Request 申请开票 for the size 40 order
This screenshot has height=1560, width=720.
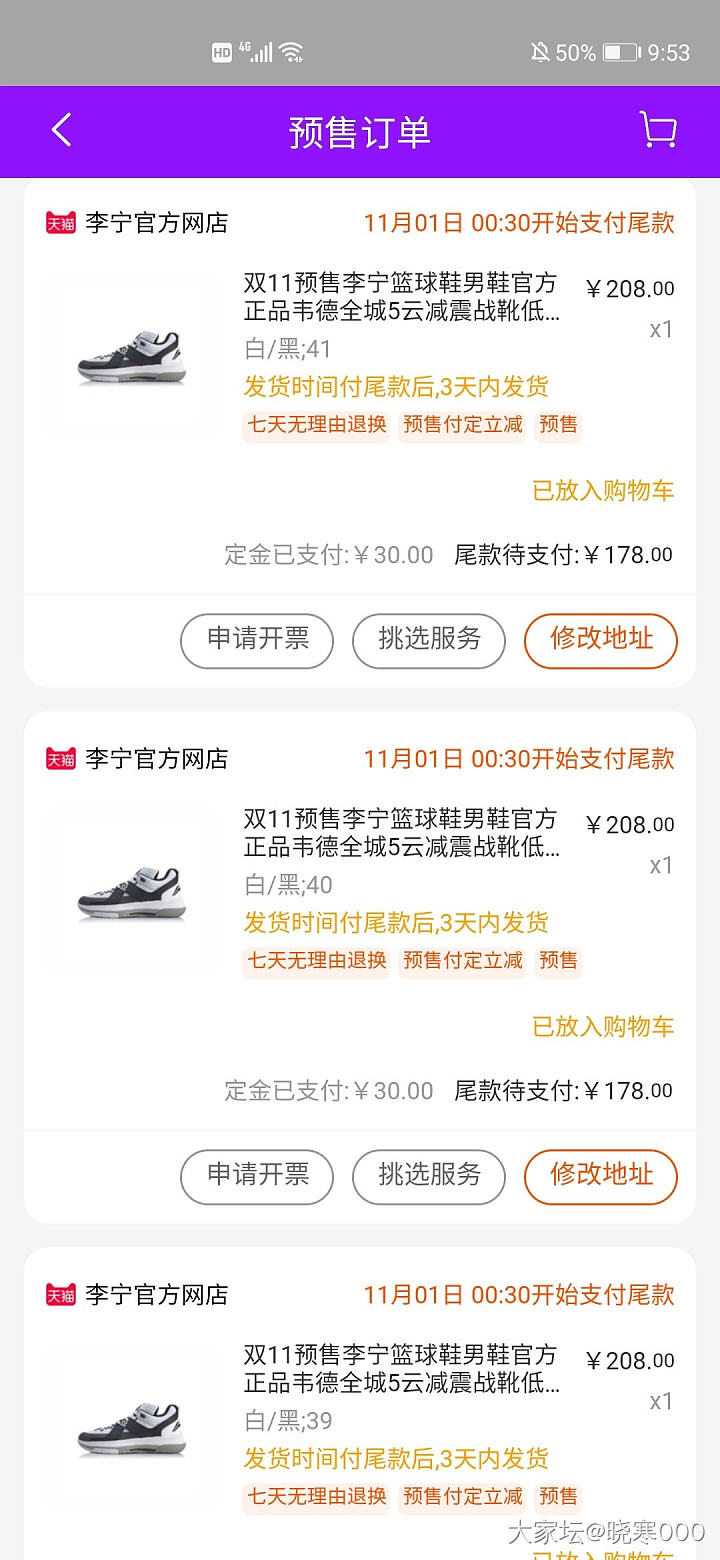coord(257,1176)
